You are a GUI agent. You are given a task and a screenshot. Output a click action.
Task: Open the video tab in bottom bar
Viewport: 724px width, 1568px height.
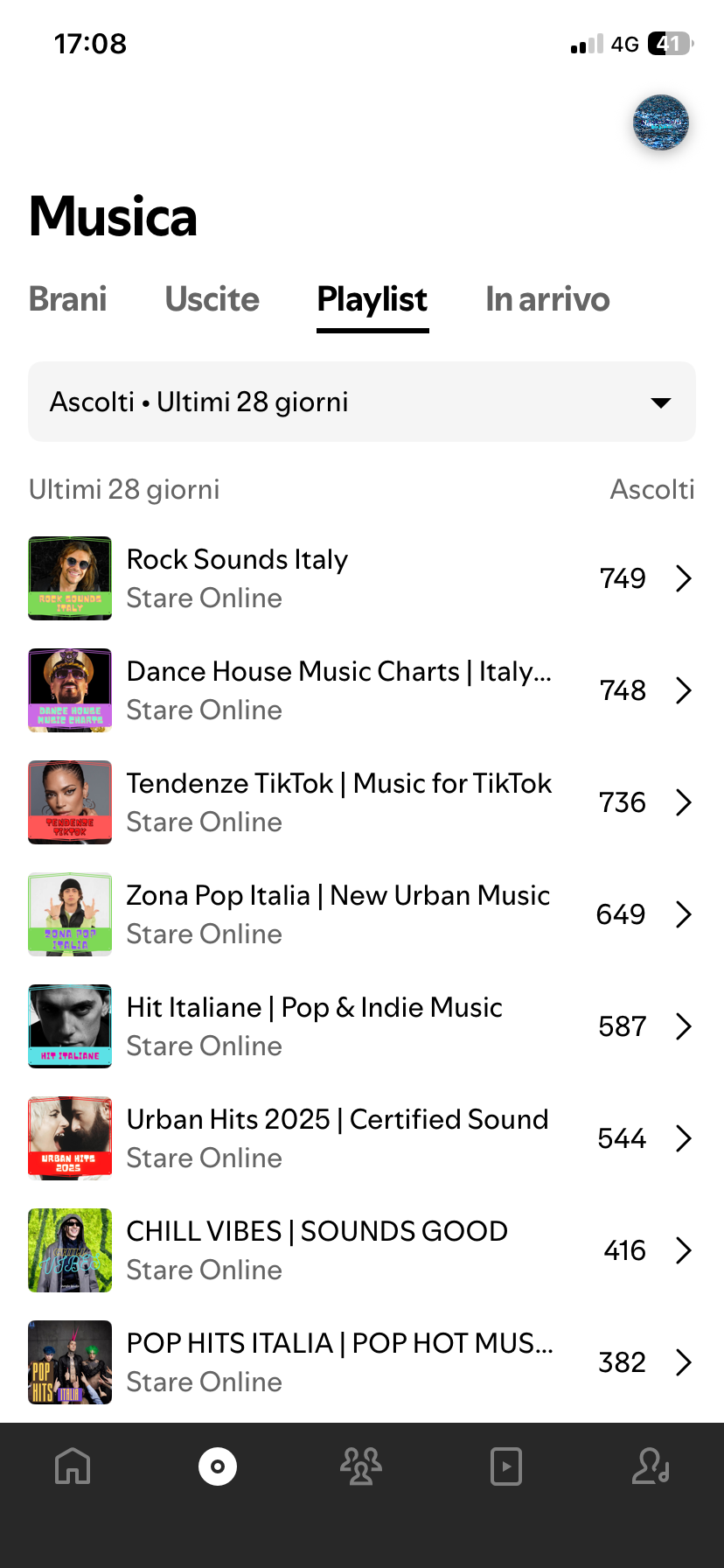coord(506,1466)
